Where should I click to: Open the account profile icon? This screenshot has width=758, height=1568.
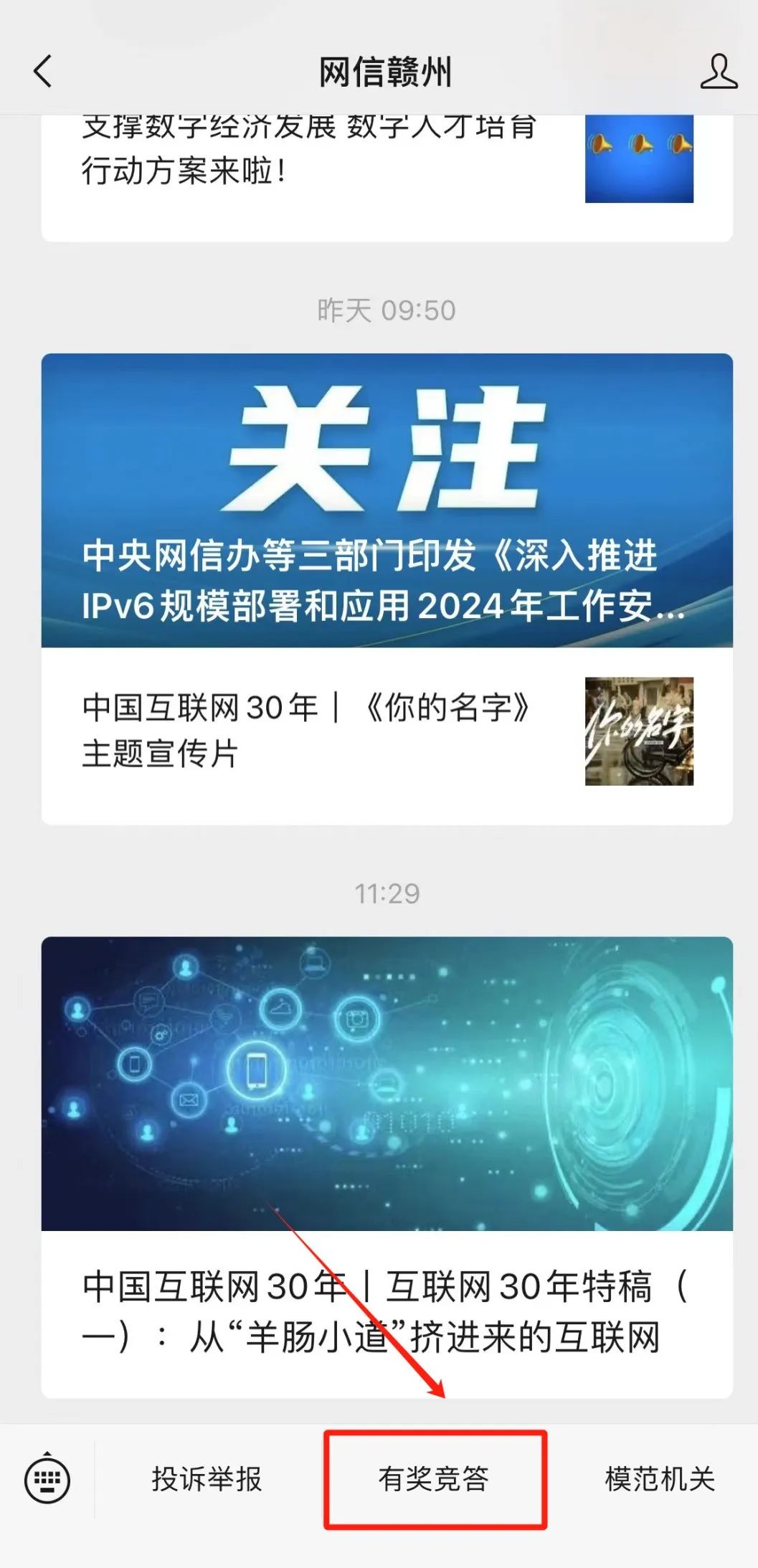click(x=718, y=72)
